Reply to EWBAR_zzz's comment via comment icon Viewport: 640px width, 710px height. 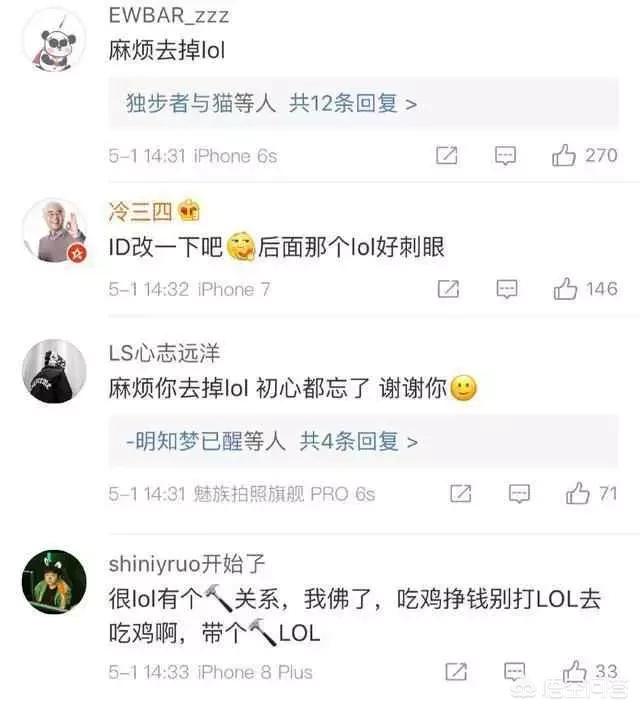506,155
